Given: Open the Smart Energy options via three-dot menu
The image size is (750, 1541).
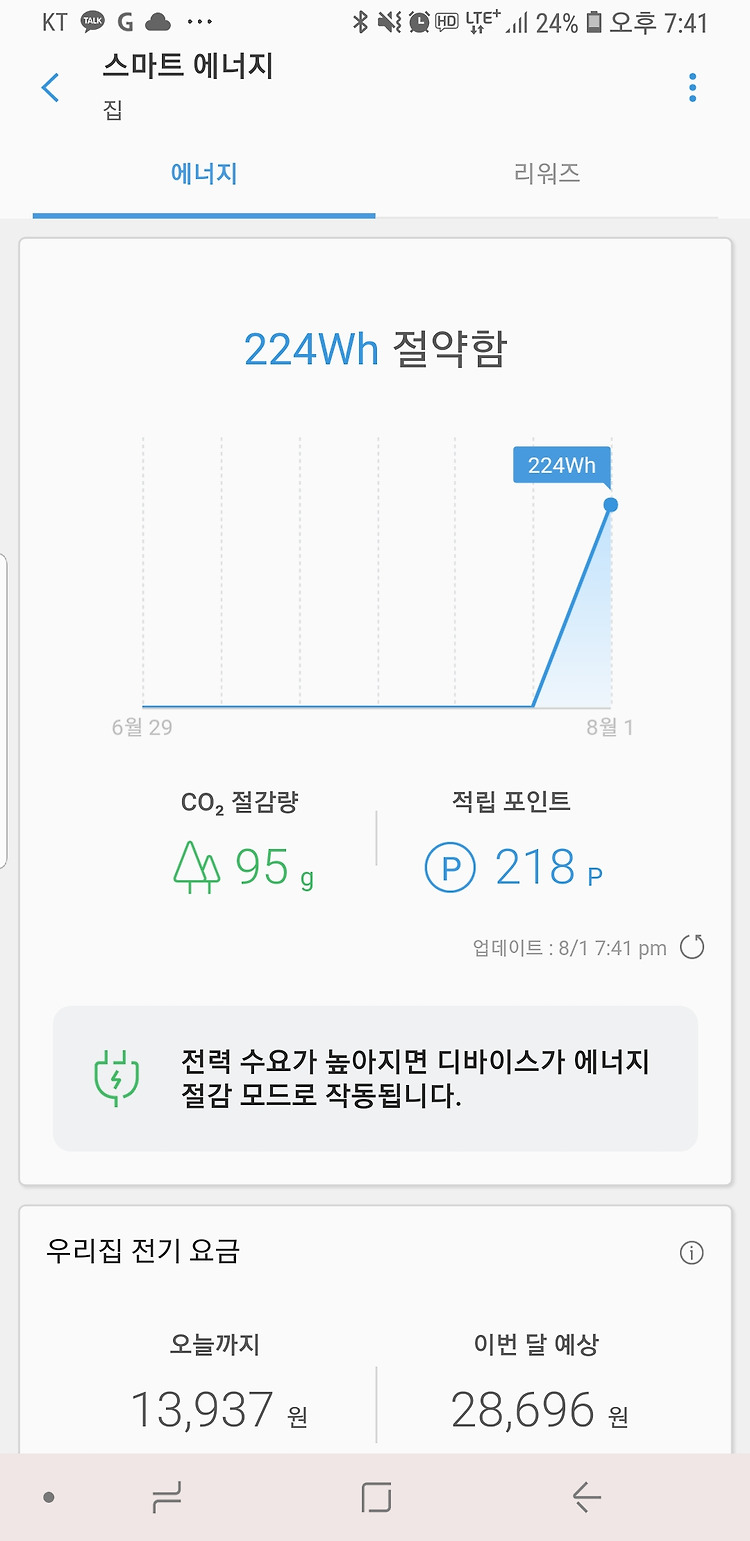Looking at the screenshot, I should (x=691, y=87).
